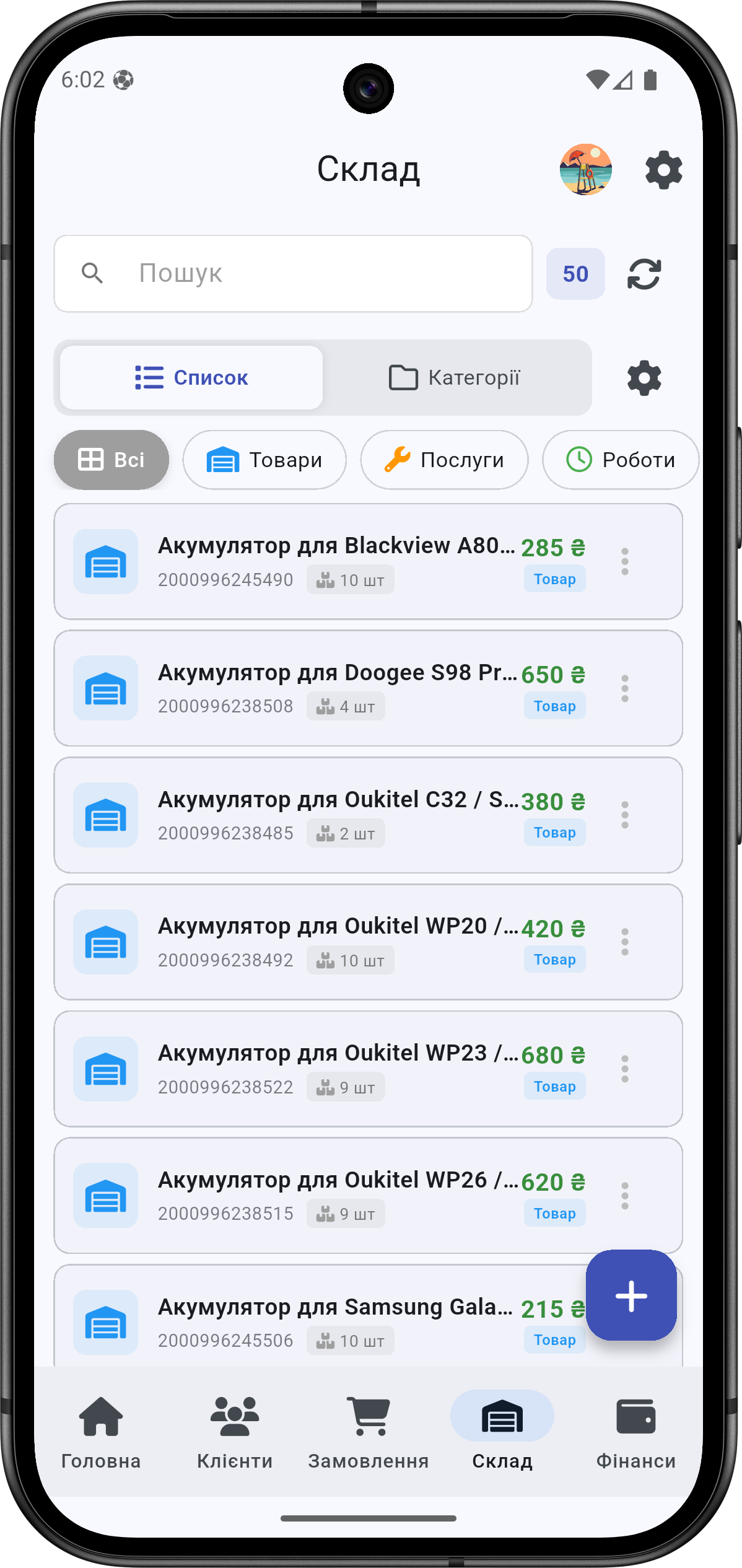The width and height of the screenshot is (742, 1568).
Task: Go to the Головна tab
Action: pyautogui.click(x=101, y=1432)
